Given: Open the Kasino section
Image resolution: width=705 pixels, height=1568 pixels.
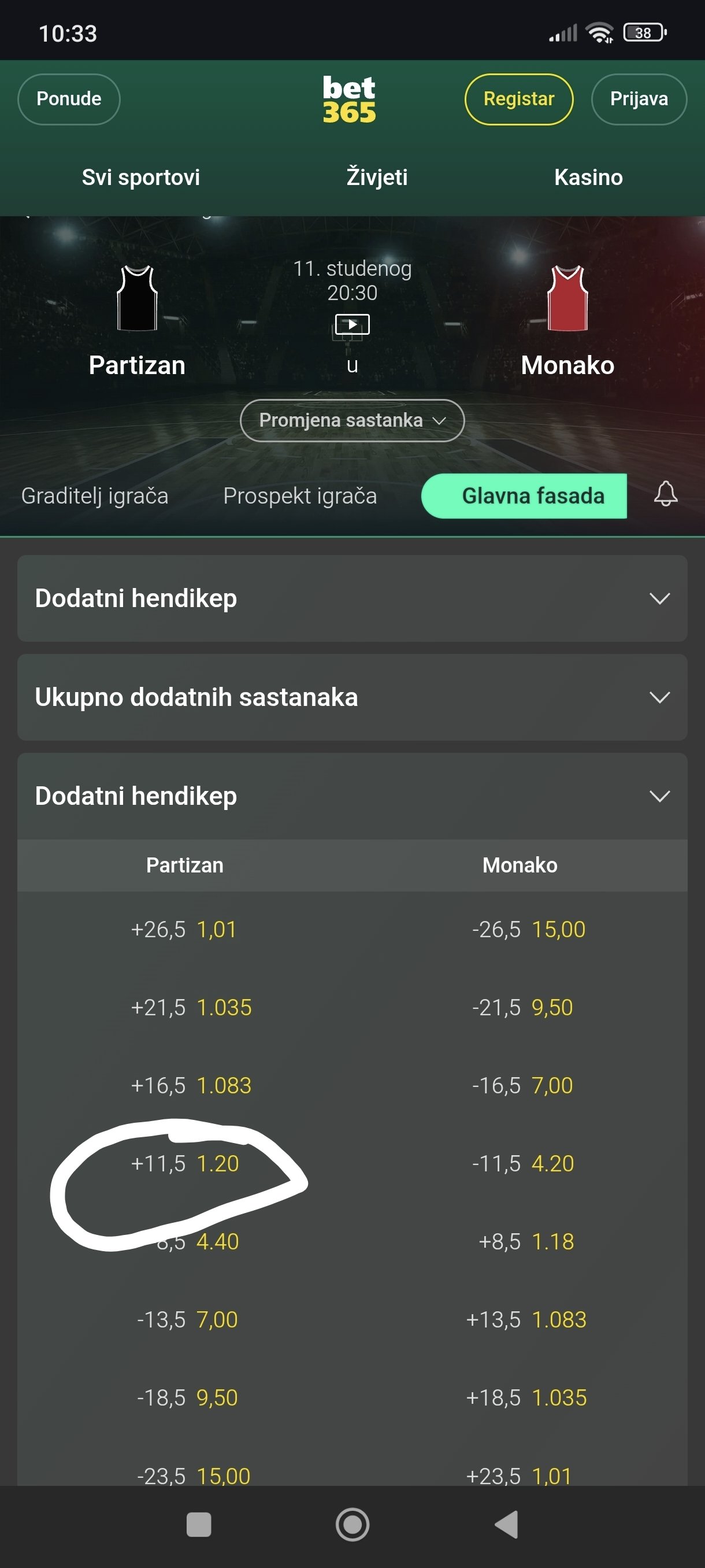Looking at the screenshot, I should coord(588,177).
